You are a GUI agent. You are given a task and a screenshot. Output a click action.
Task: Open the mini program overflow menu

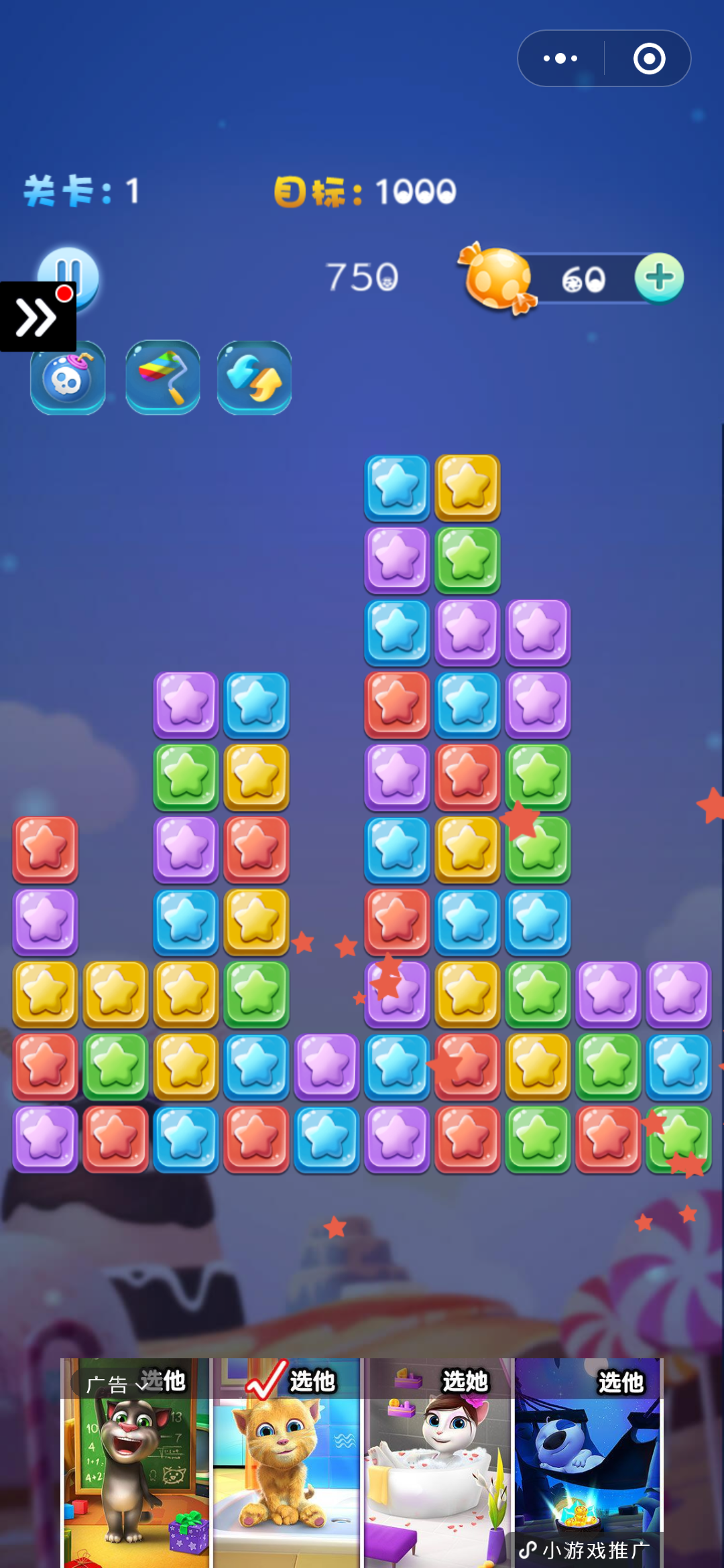[560, 58]
